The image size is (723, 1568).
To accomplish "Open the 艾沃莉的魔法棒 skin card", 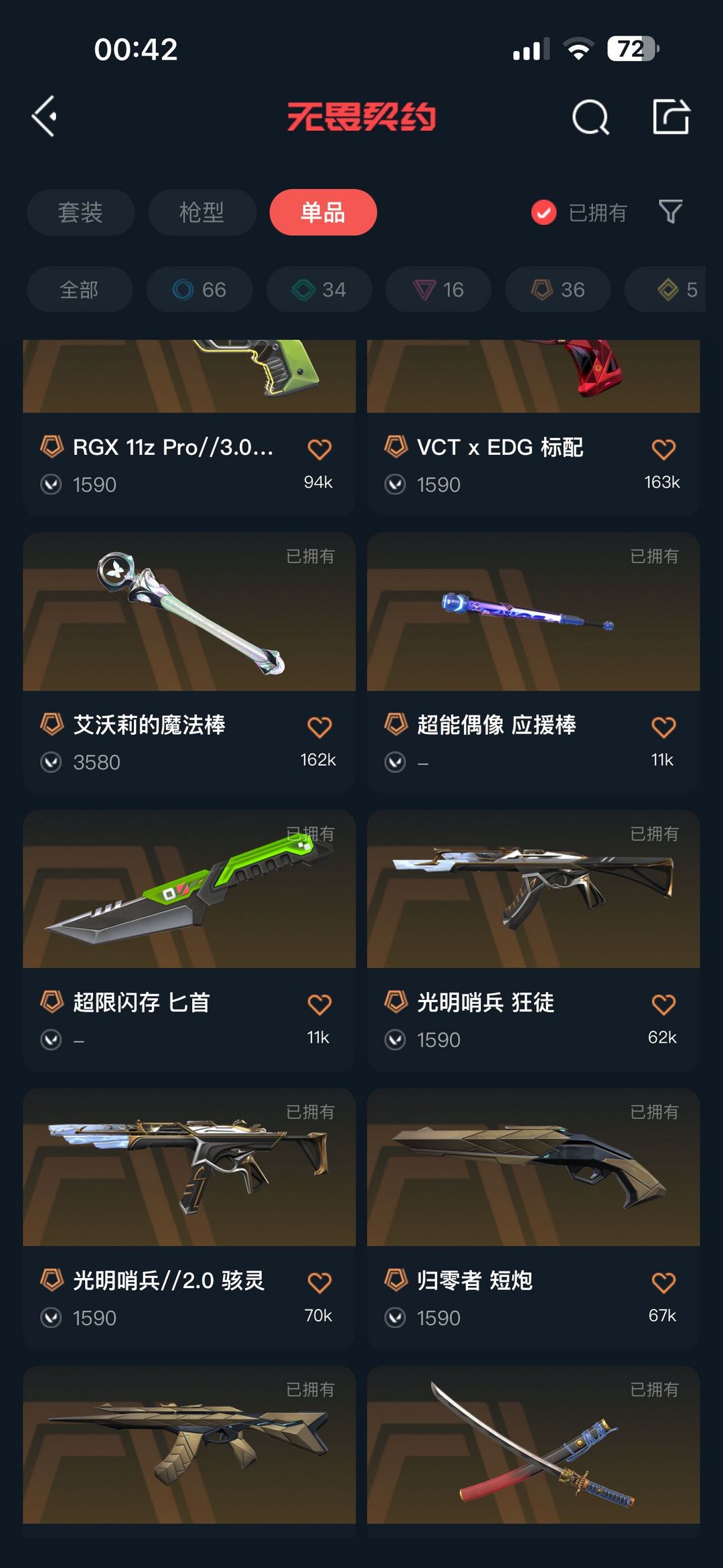I will [x=189, y=662].
